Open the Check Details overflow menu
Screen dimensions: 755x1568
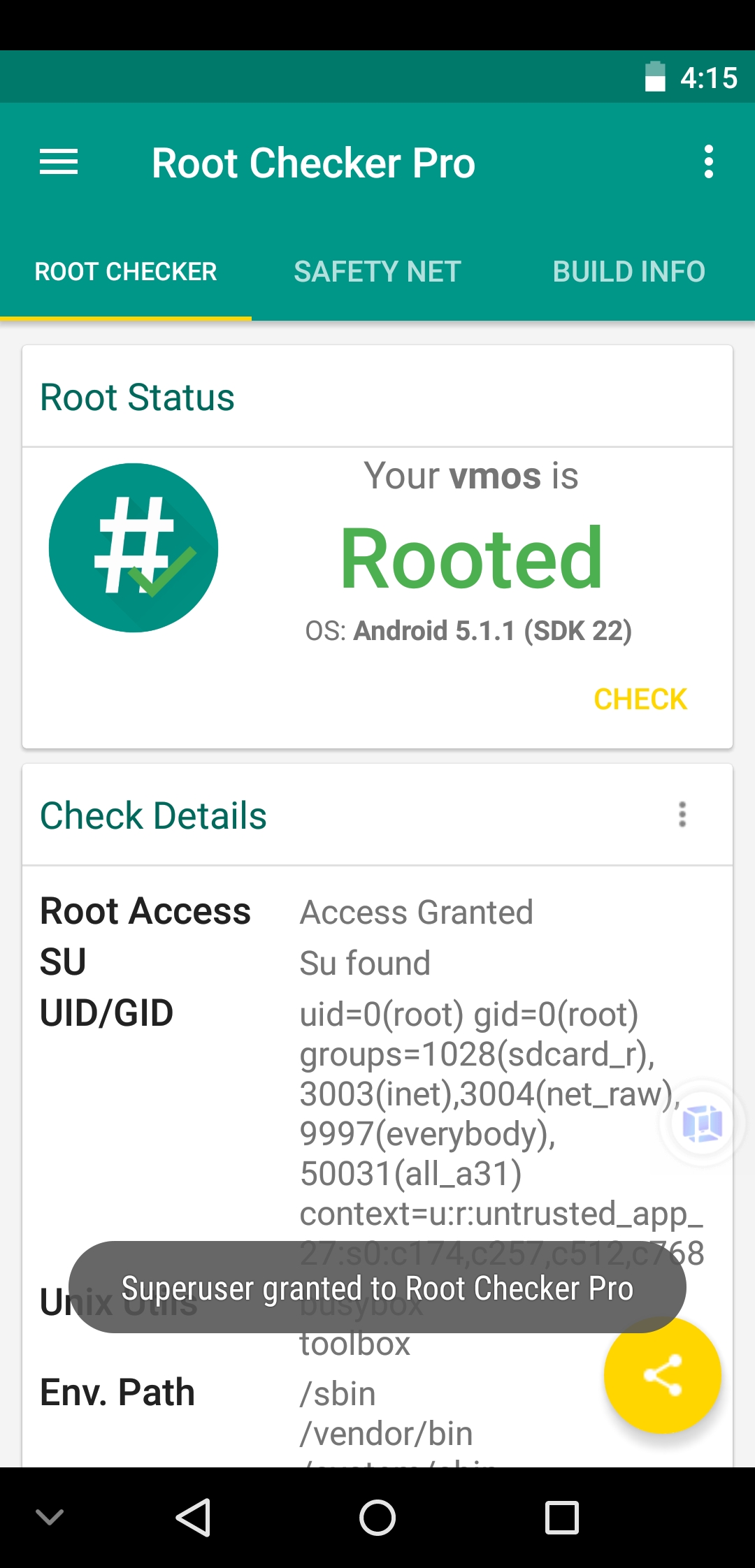[x=683, y=815]
